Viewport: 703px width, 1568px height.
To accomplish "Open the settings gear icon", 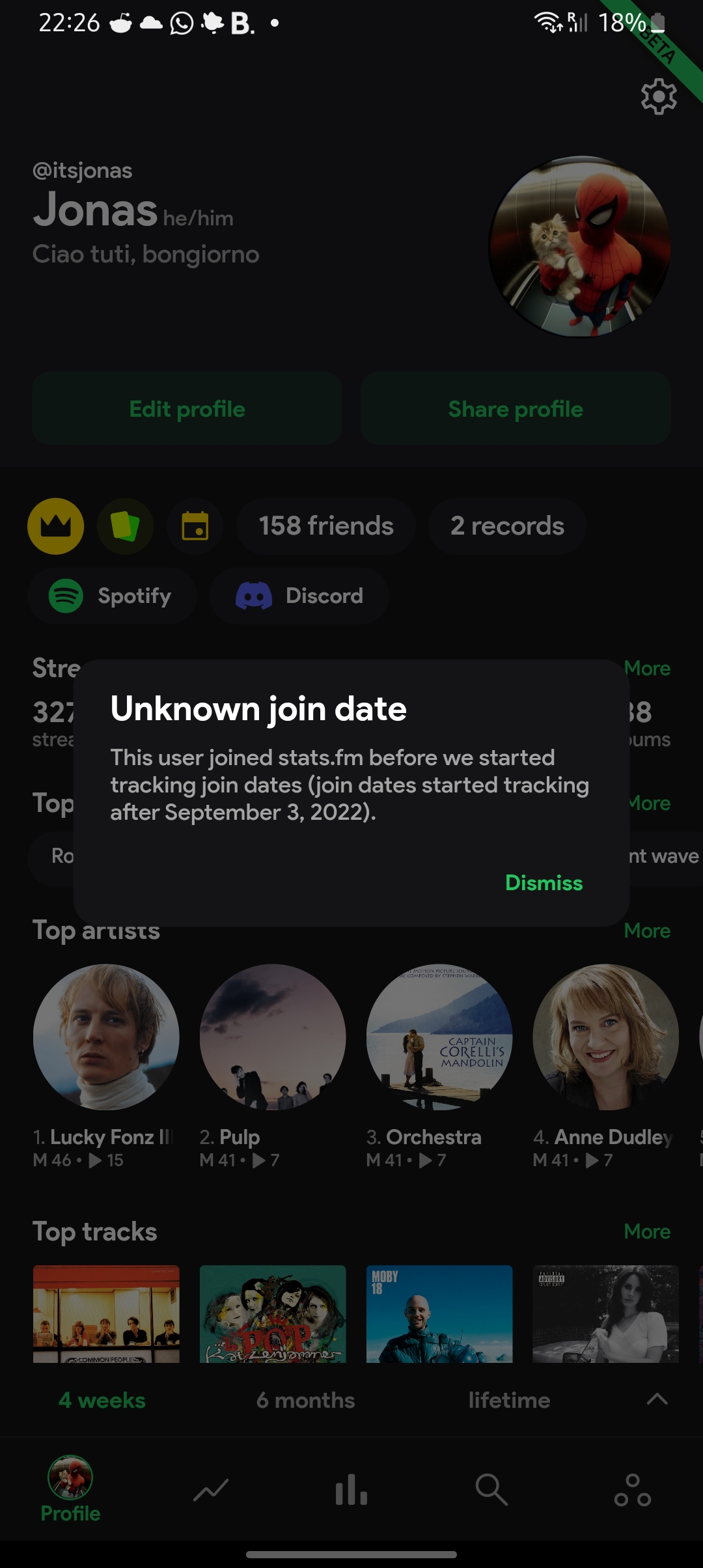I will click(x=659, y=97).
